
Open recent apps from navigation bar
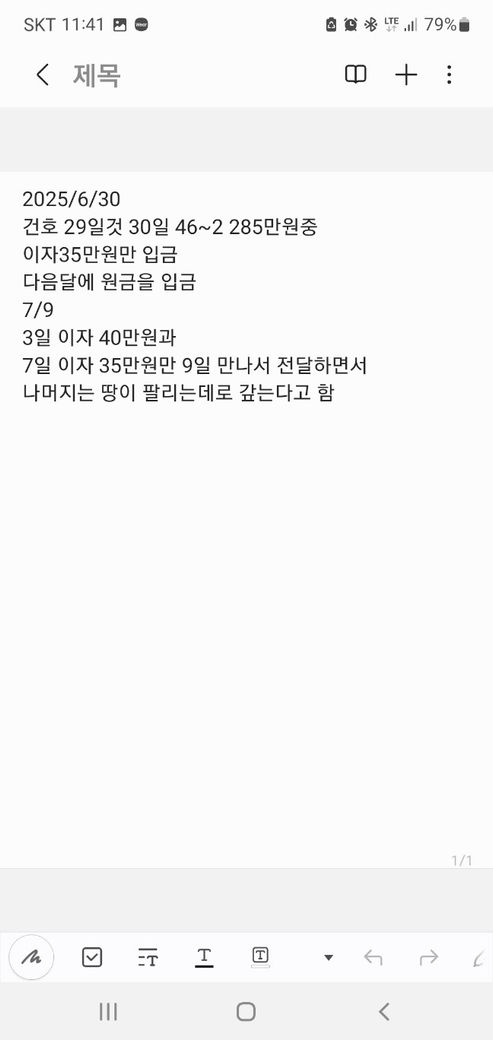108,1011
